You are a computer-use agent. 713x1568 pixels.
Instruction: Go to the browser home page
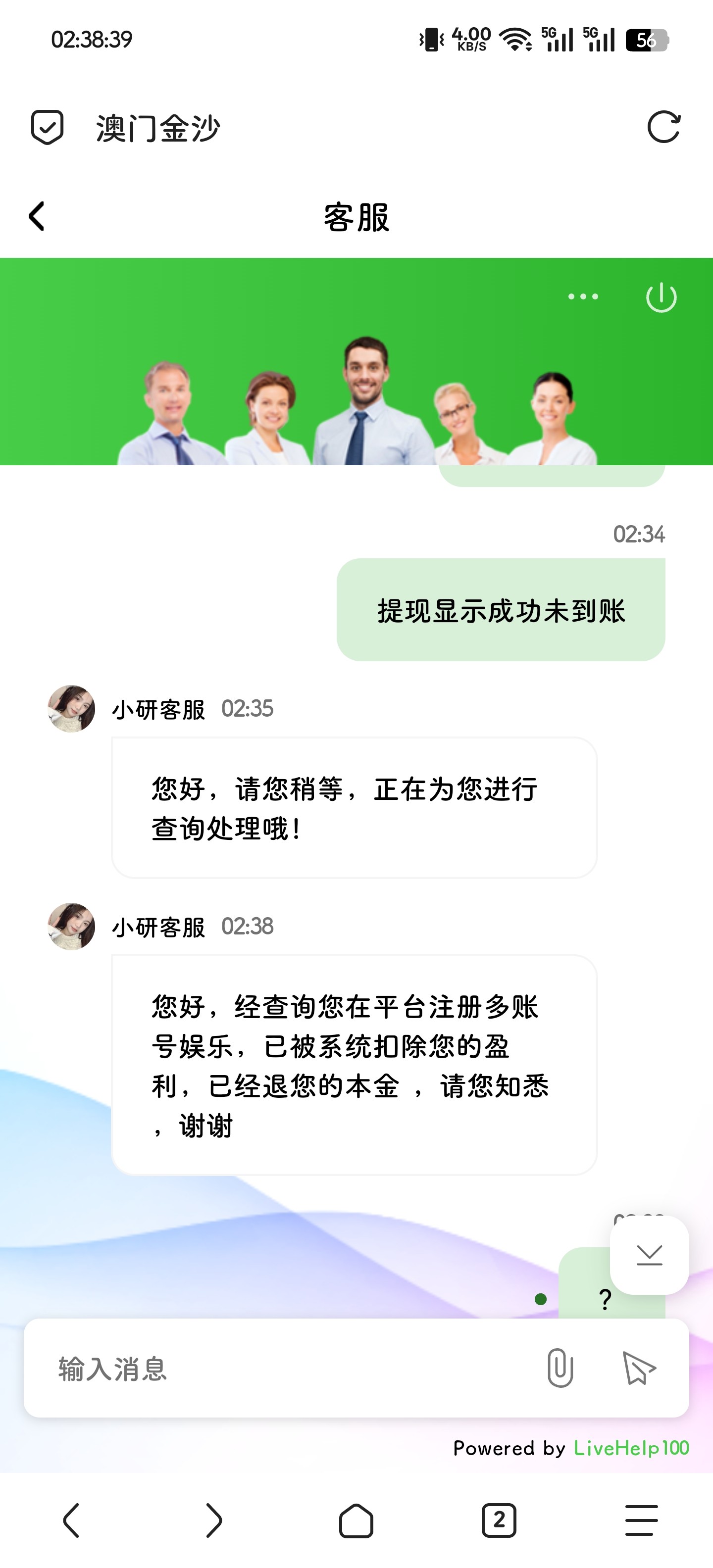tap(356, 1520)
